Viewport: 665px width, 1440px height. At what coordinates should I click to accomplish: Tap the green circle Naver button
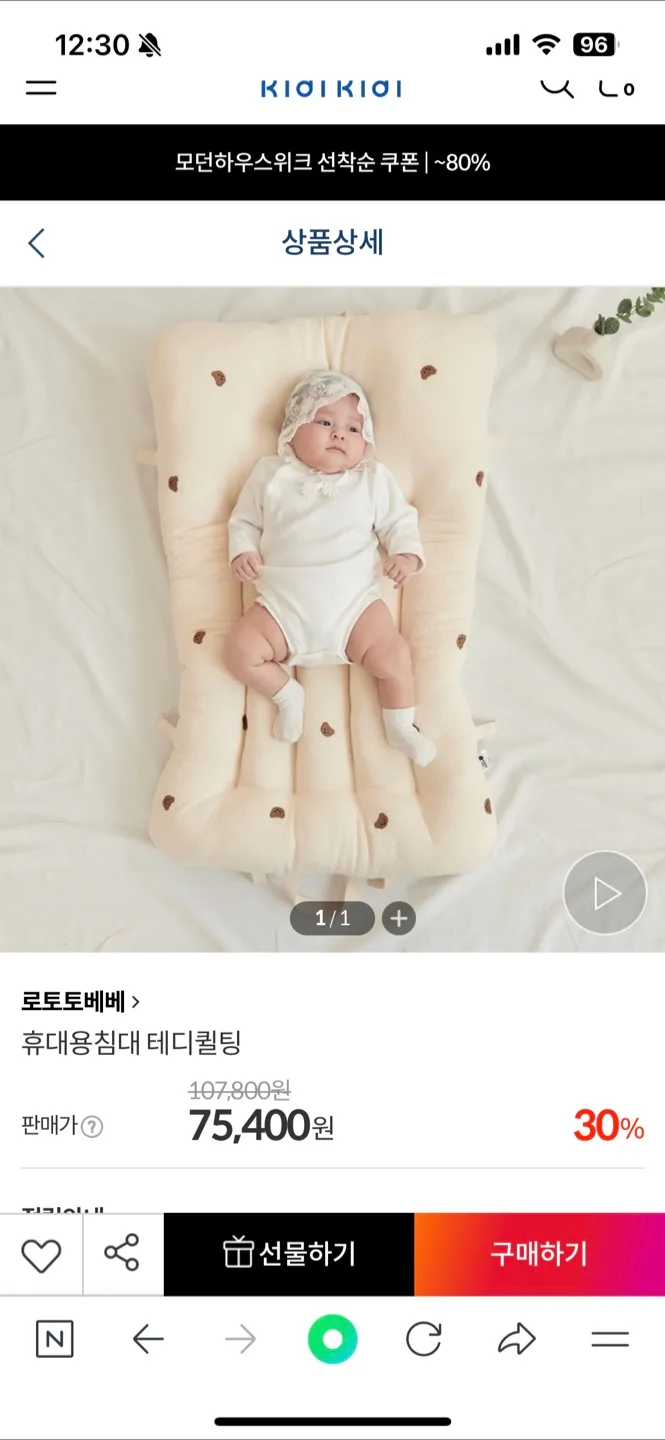(332, 1339)
